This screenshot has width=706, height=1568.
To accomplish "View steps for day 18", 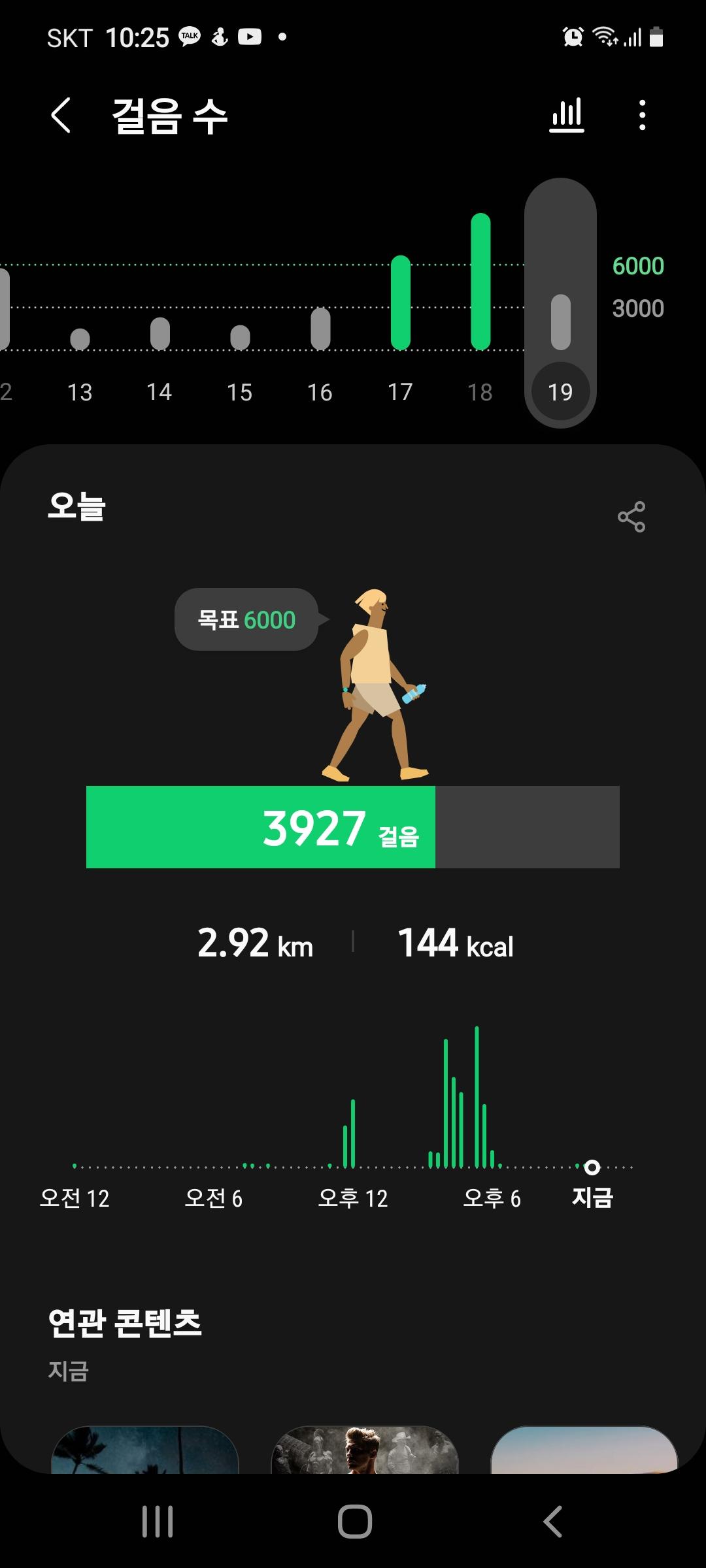I will [x=480, y=391].
